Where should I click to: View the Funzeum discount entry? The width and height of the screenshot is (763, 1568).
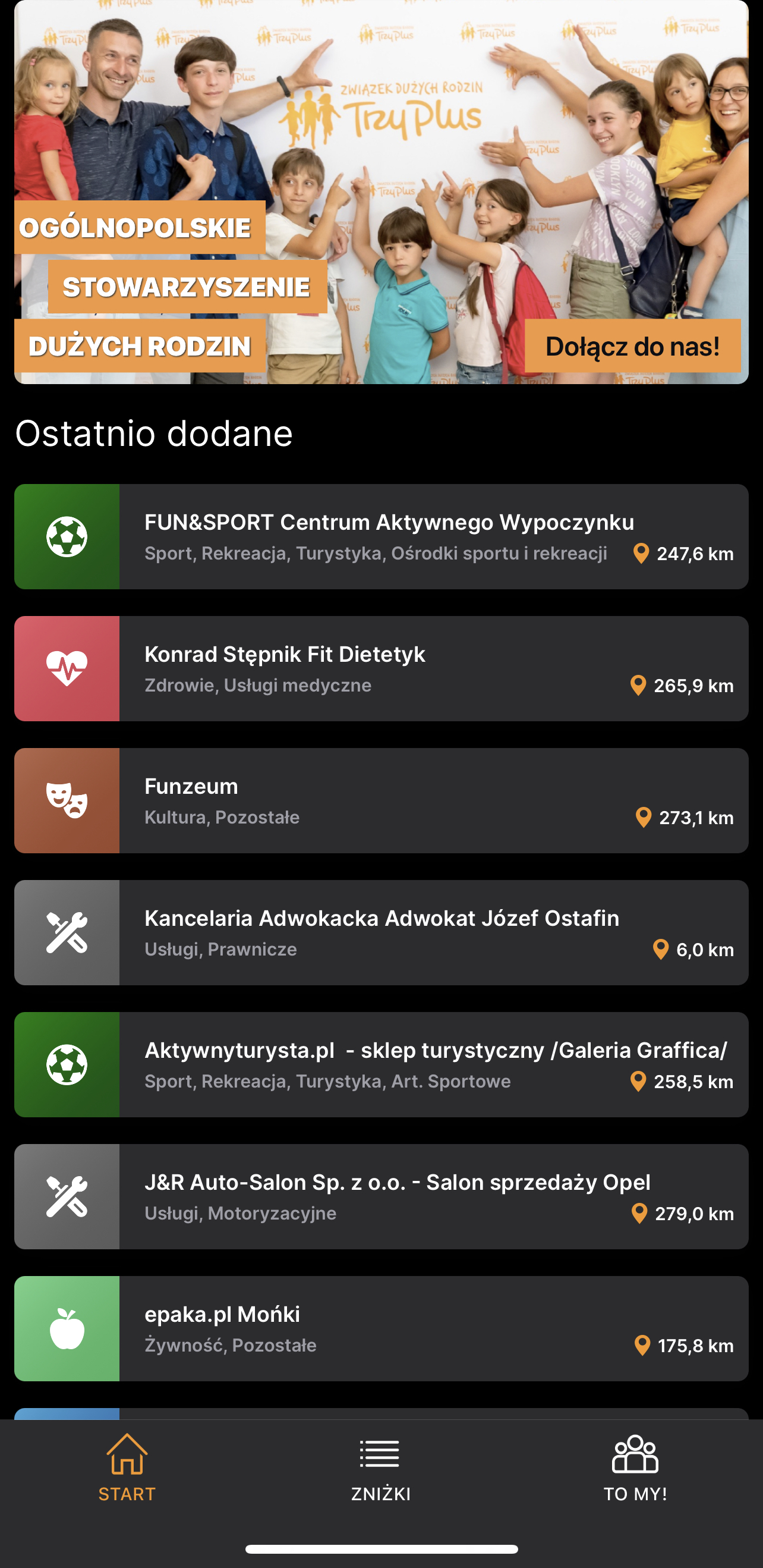click(381, 800)
